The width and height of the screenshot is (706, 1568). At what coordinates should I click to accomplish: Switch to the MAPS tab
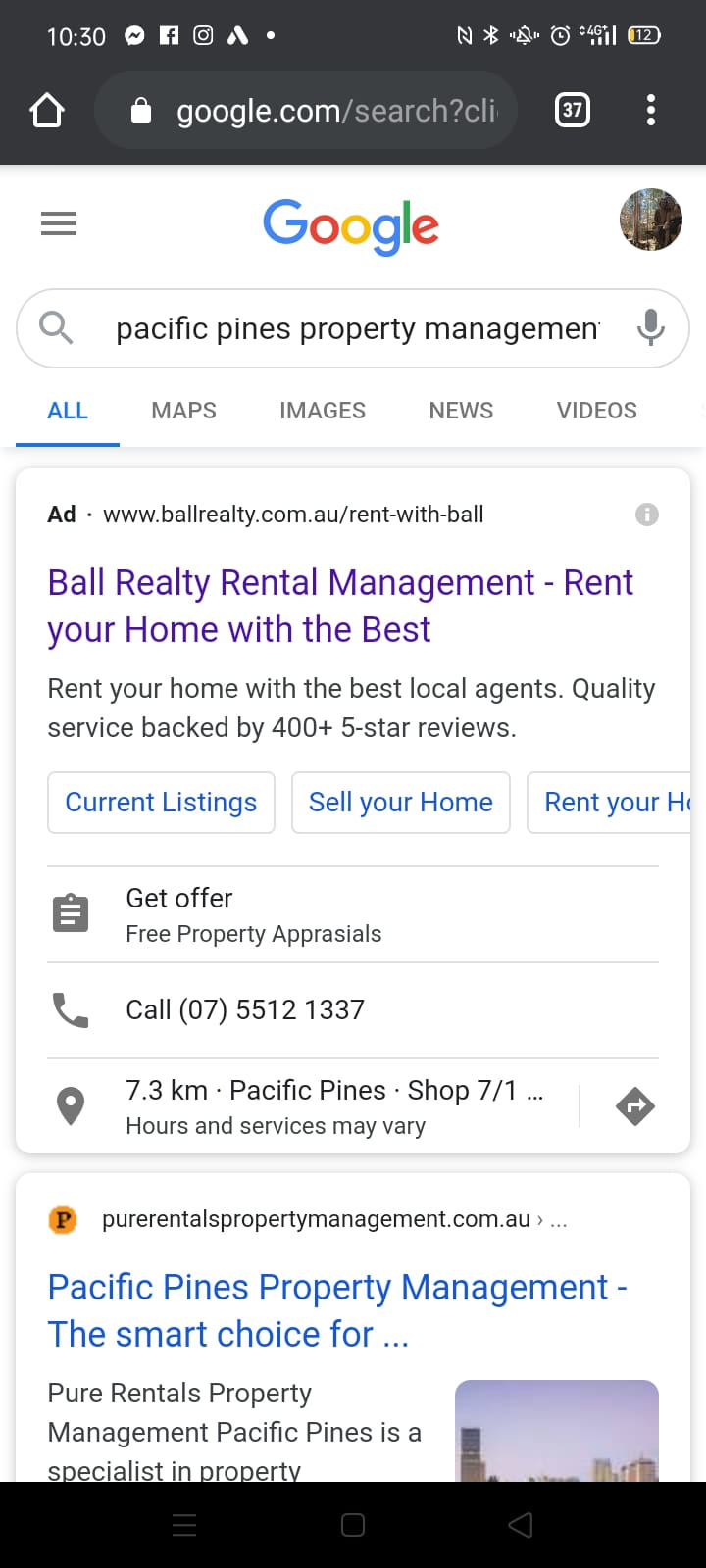182,410
